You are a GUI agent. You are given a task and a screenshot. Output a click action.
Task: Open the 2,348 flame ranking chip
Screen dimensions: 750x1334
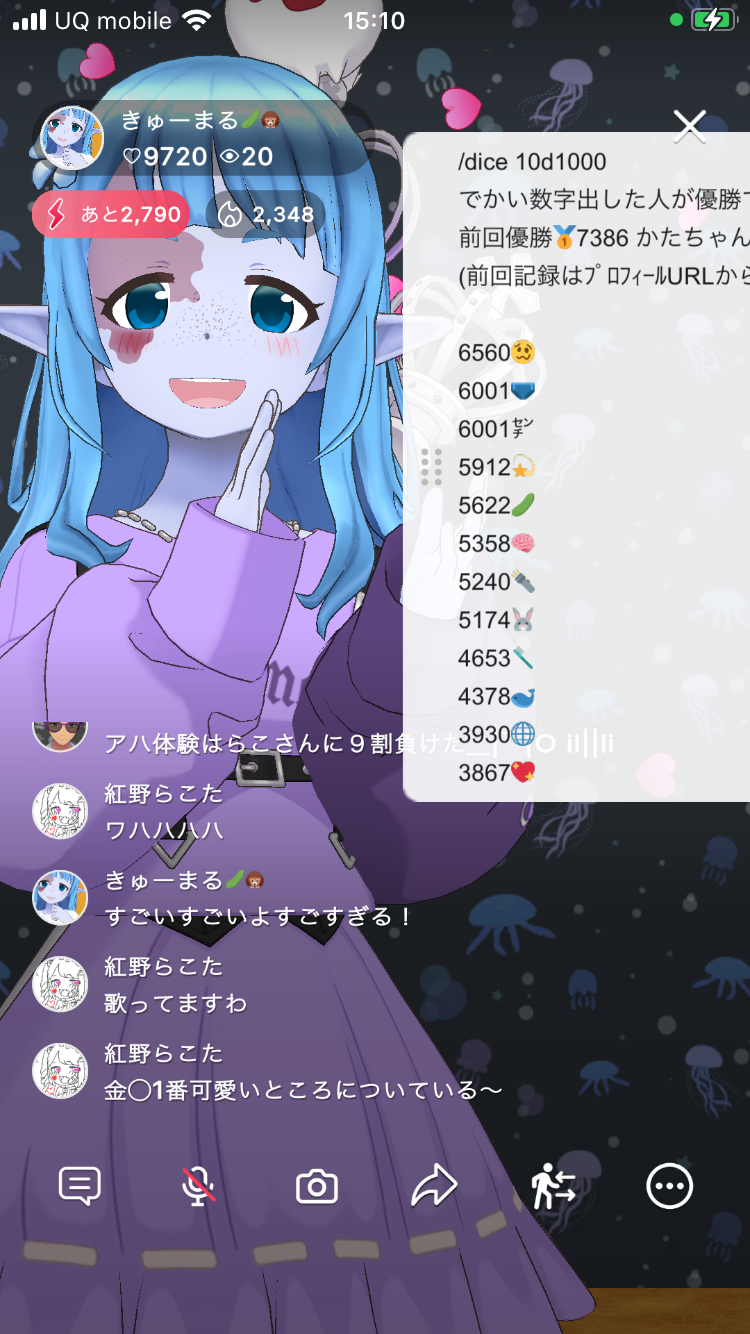pos(266,214)
